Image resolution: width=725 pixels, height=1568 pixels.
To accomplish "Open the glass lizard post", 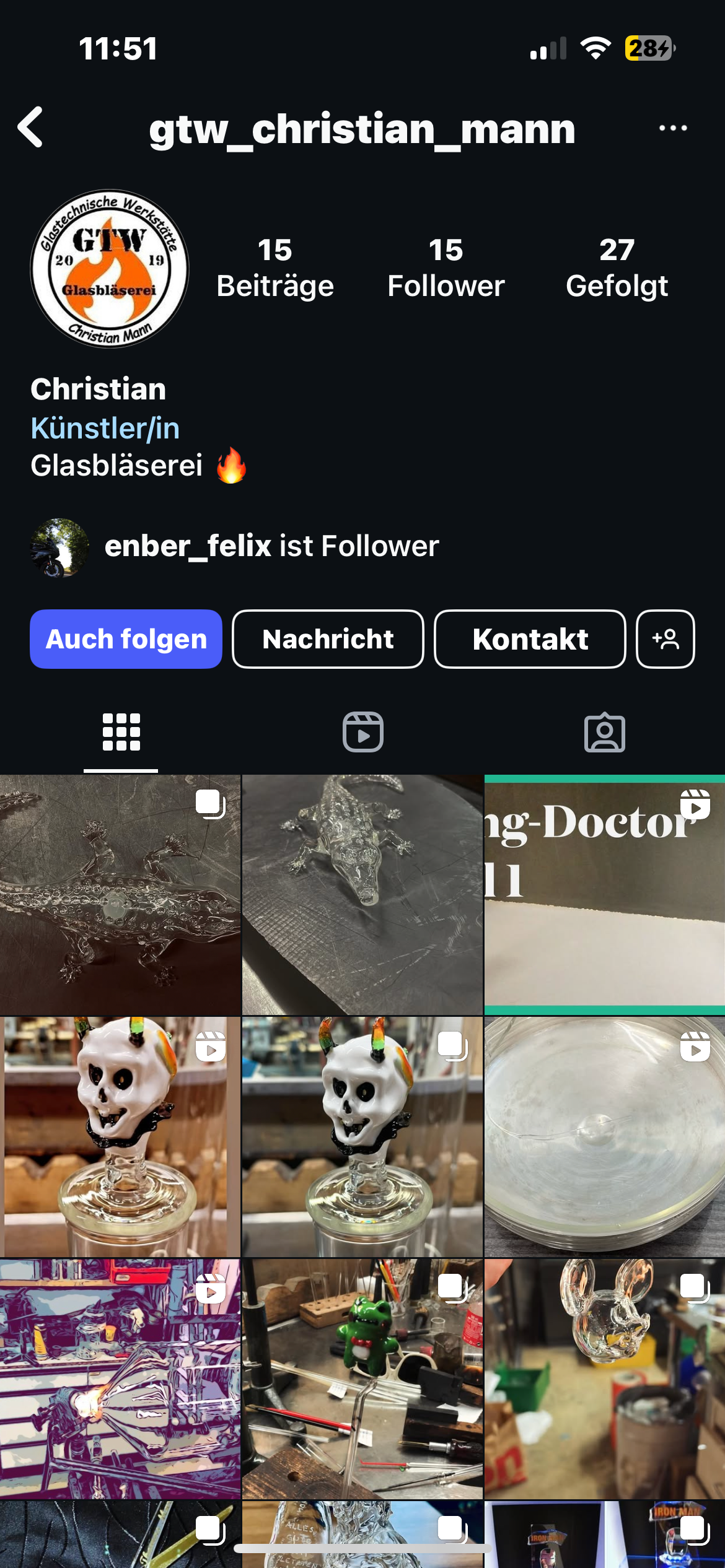I will click(x=120, y=895).
